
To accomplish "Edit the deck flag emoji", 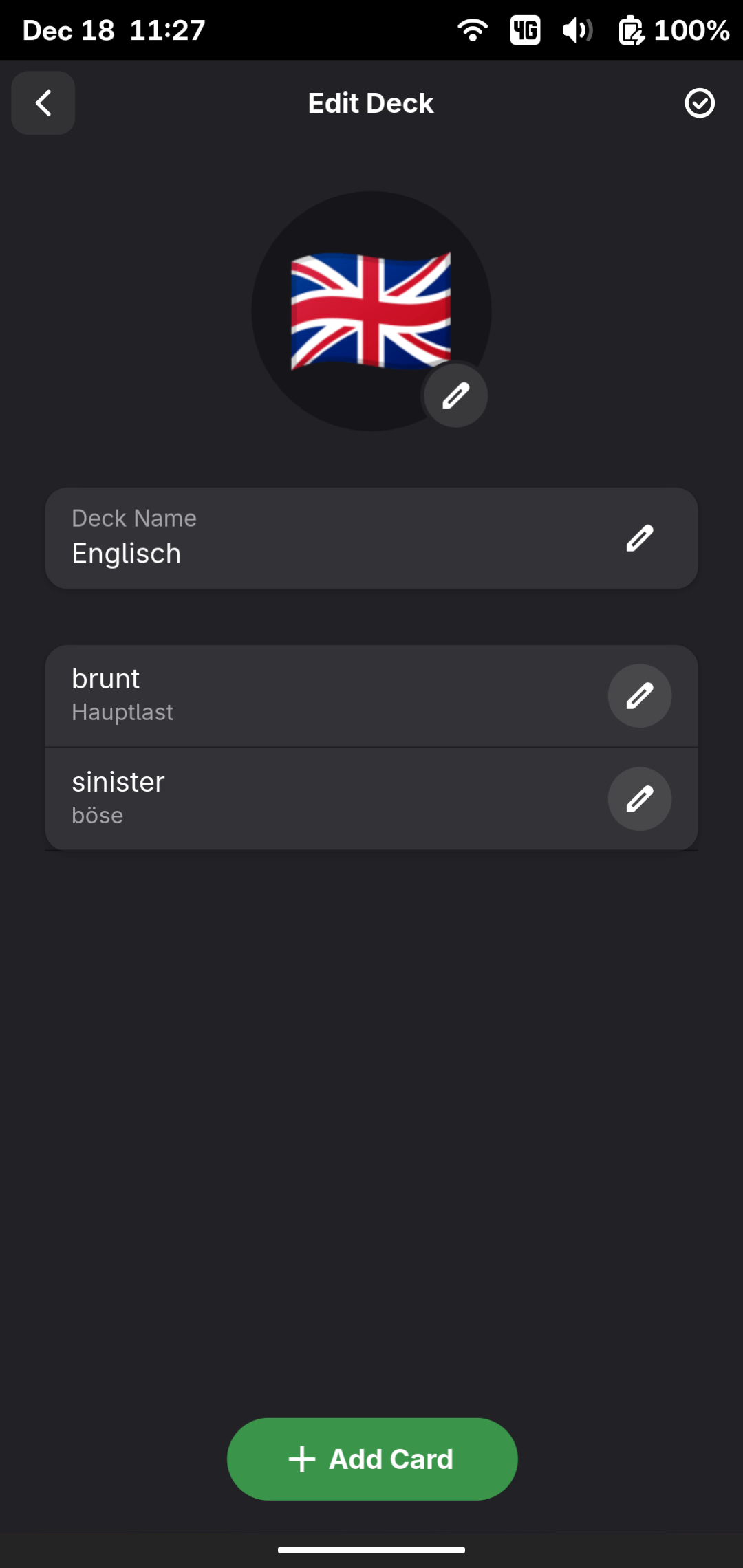I will 455,396.
